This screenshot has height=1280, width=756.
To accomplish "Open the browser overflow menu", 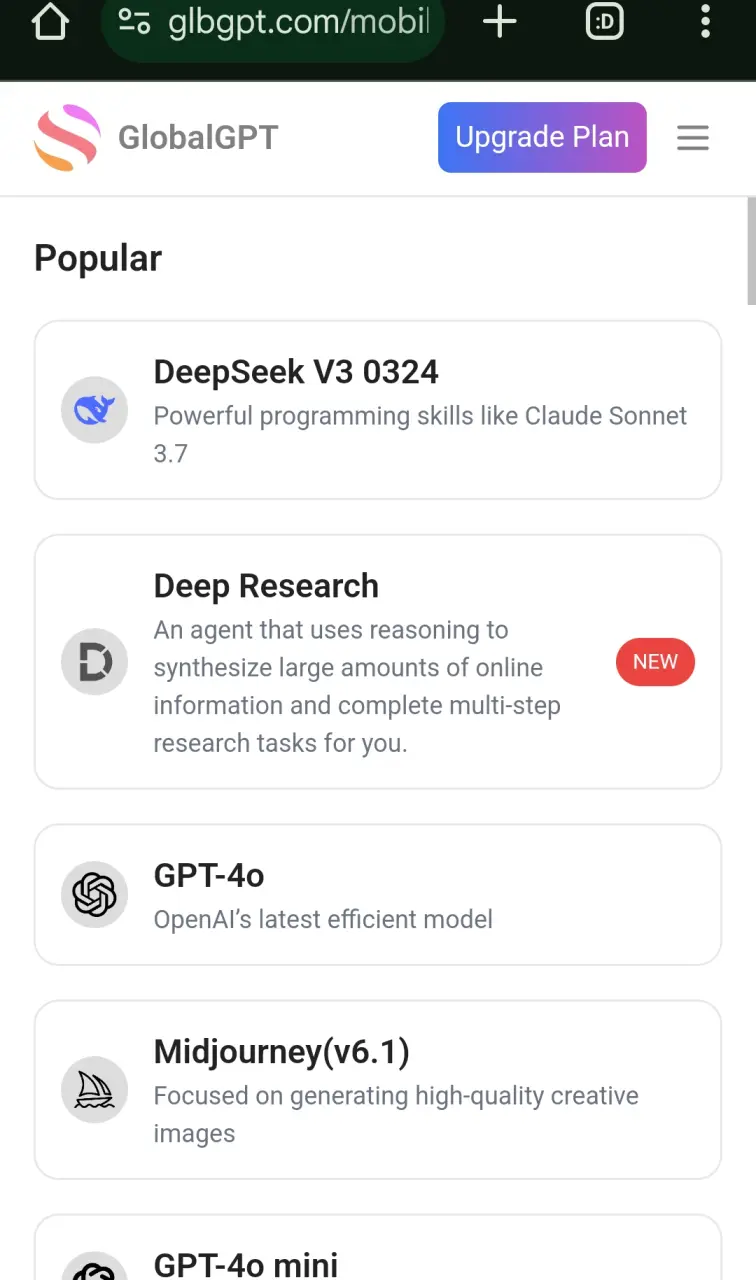I will click(705, 22).
